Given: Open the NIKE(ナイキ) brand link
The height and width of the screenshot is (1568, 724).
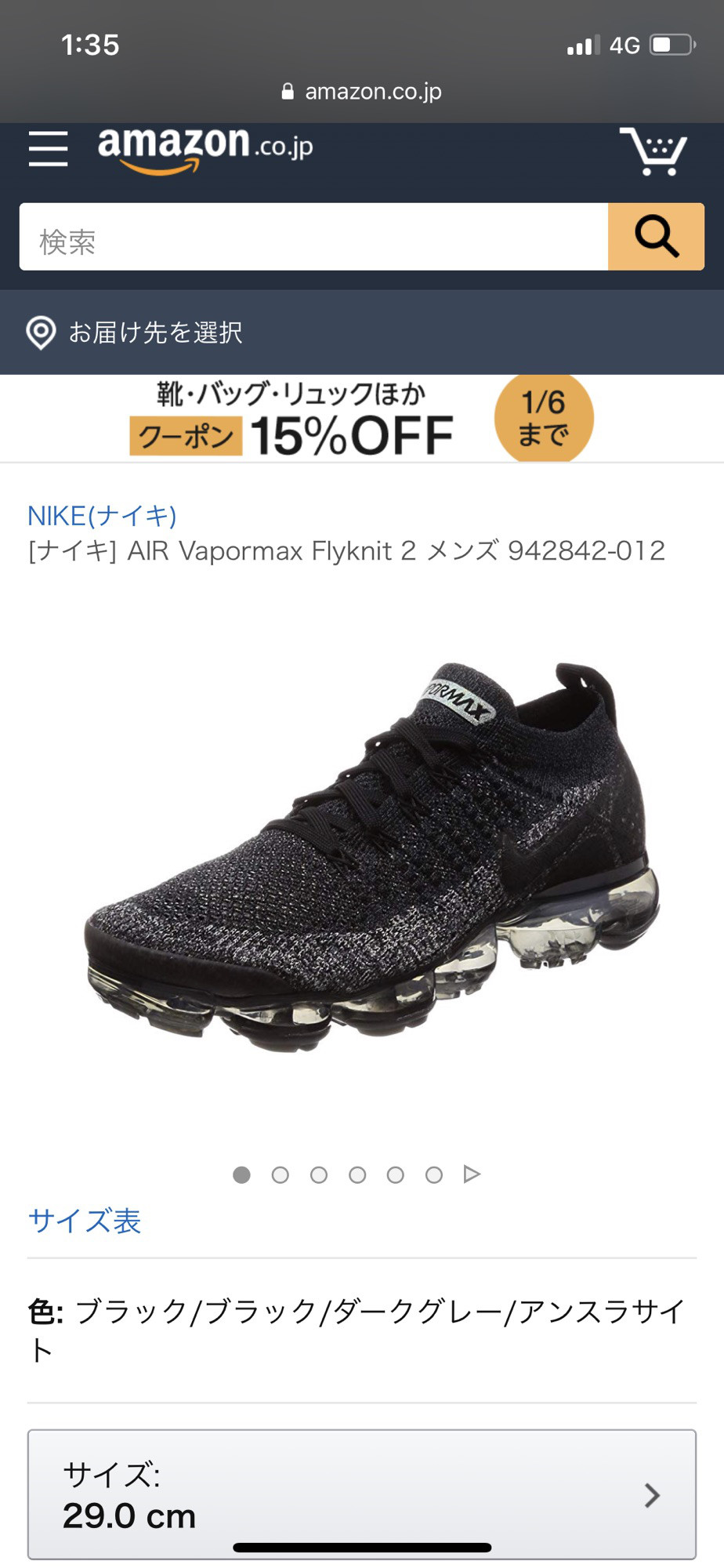Looking at the screenshot, I should (x=102, y=516).
